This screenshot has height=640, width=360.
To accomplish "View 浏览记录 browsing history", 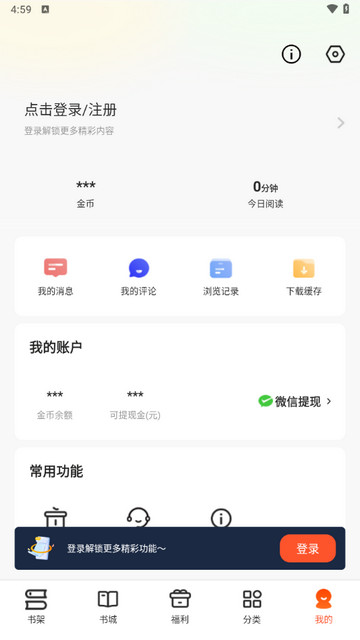I will tap(221, 277).
